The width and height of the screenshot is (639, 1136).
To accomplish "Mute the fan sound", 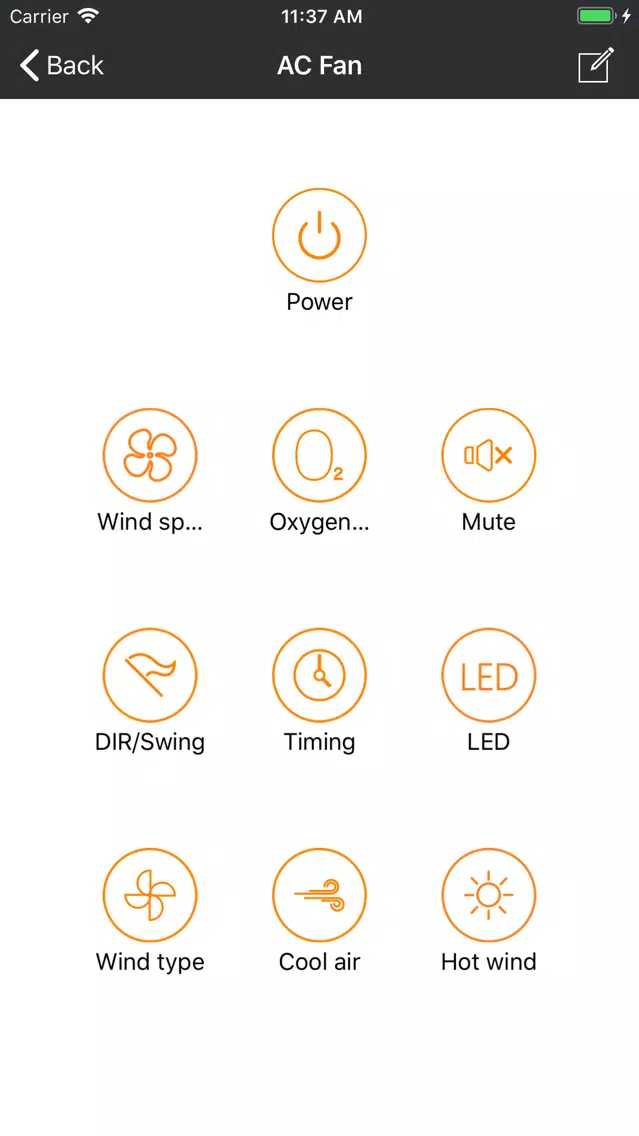I will click(488, 455).
